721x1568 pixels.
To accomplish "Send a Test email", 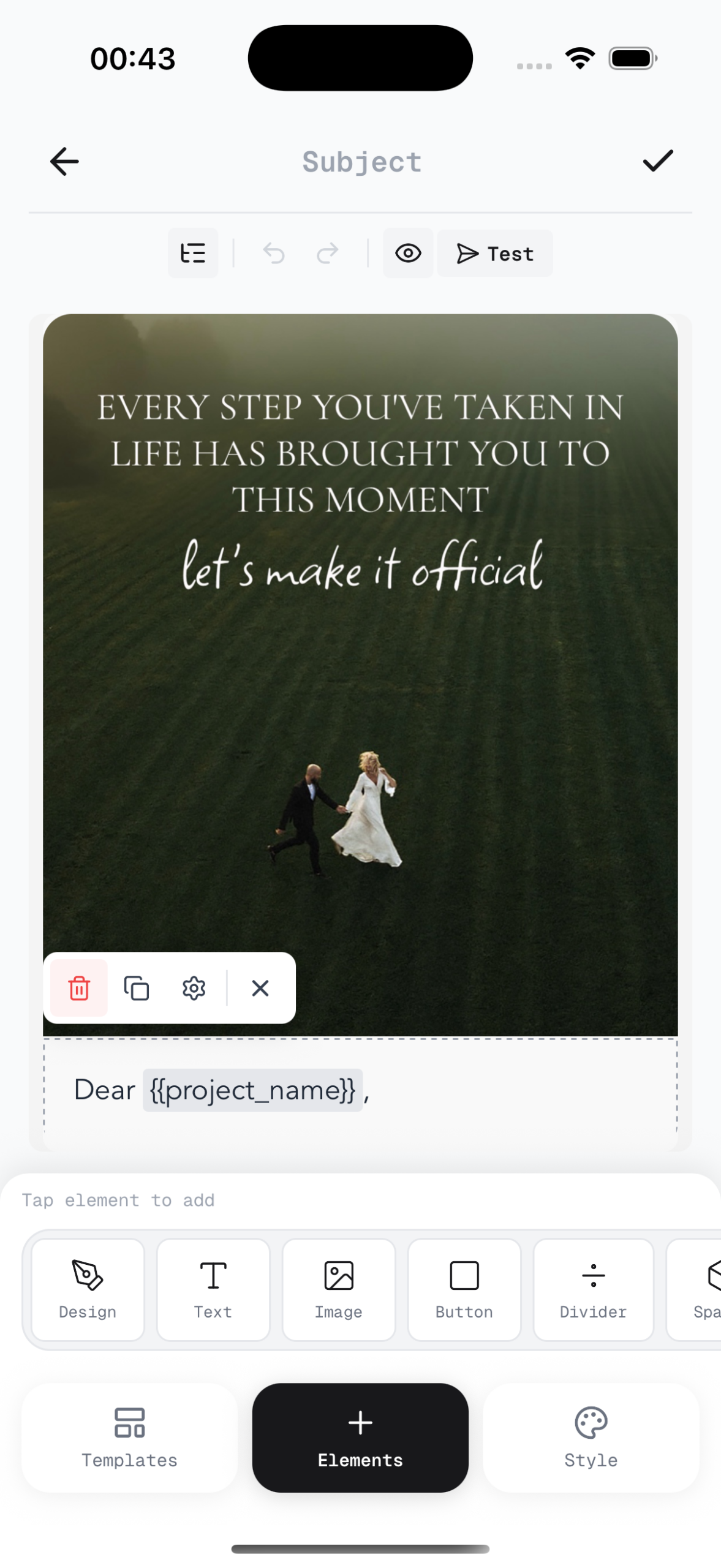I will tap(495, 253).
